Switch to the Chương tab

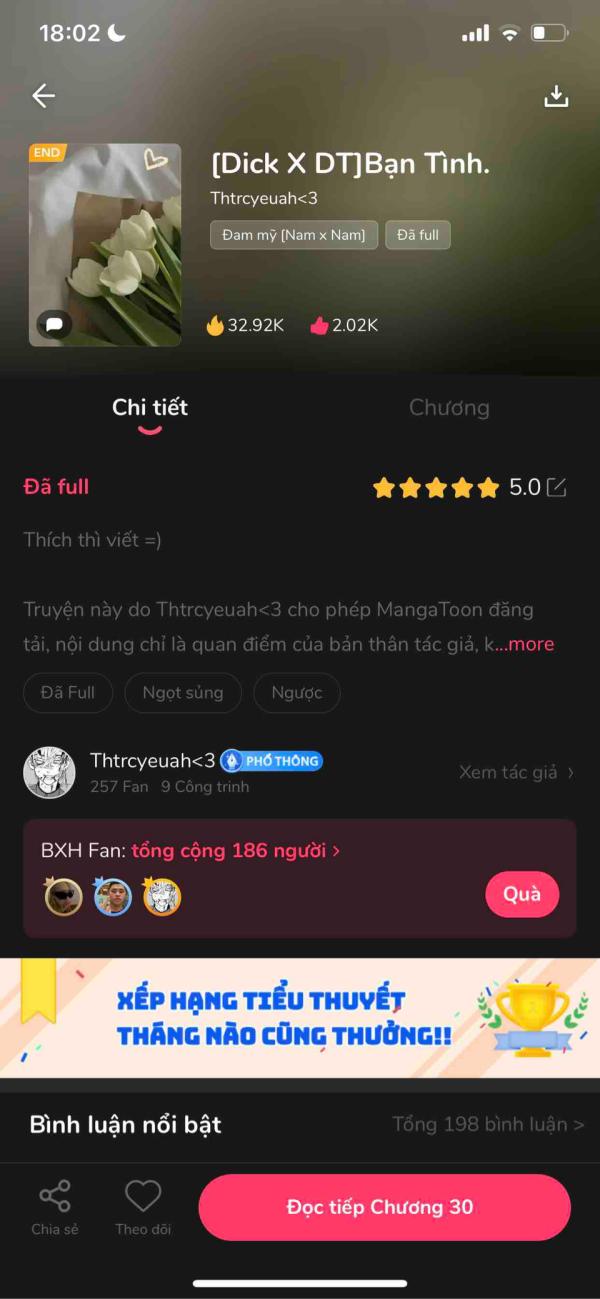click(449, 408)
